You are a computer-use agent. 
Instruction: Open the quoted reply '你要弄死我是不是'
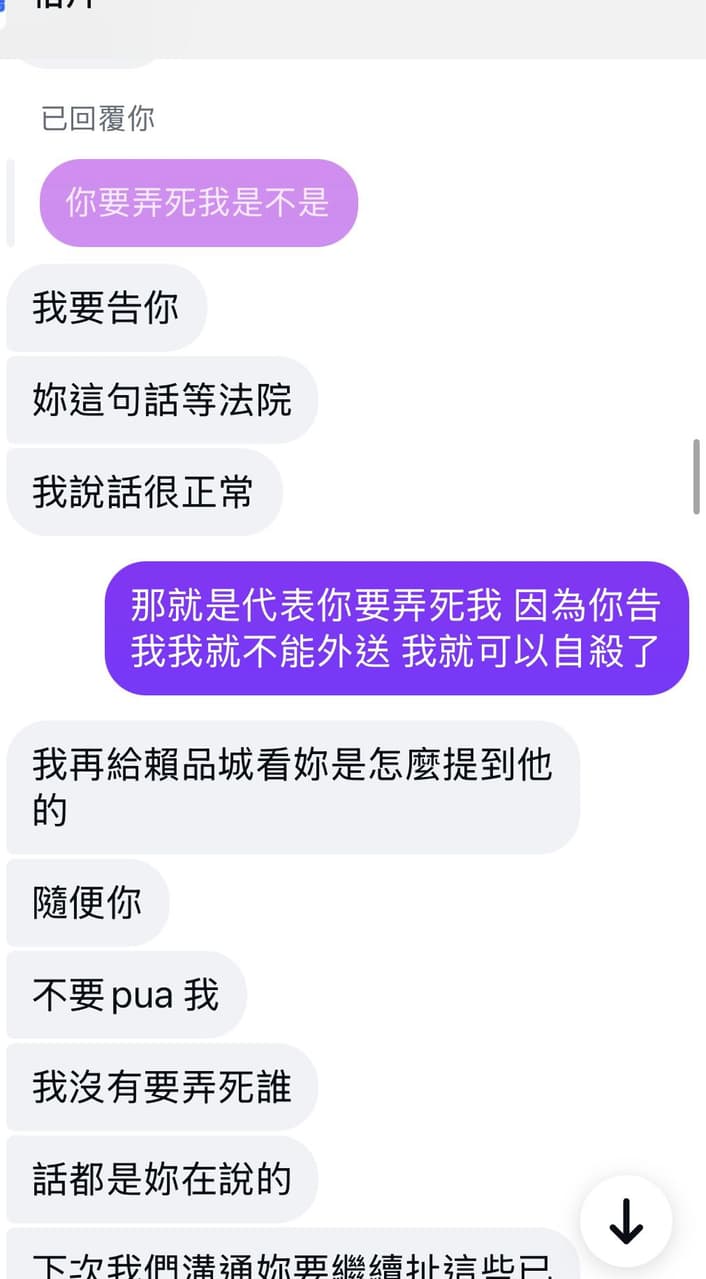click(198, 203)
